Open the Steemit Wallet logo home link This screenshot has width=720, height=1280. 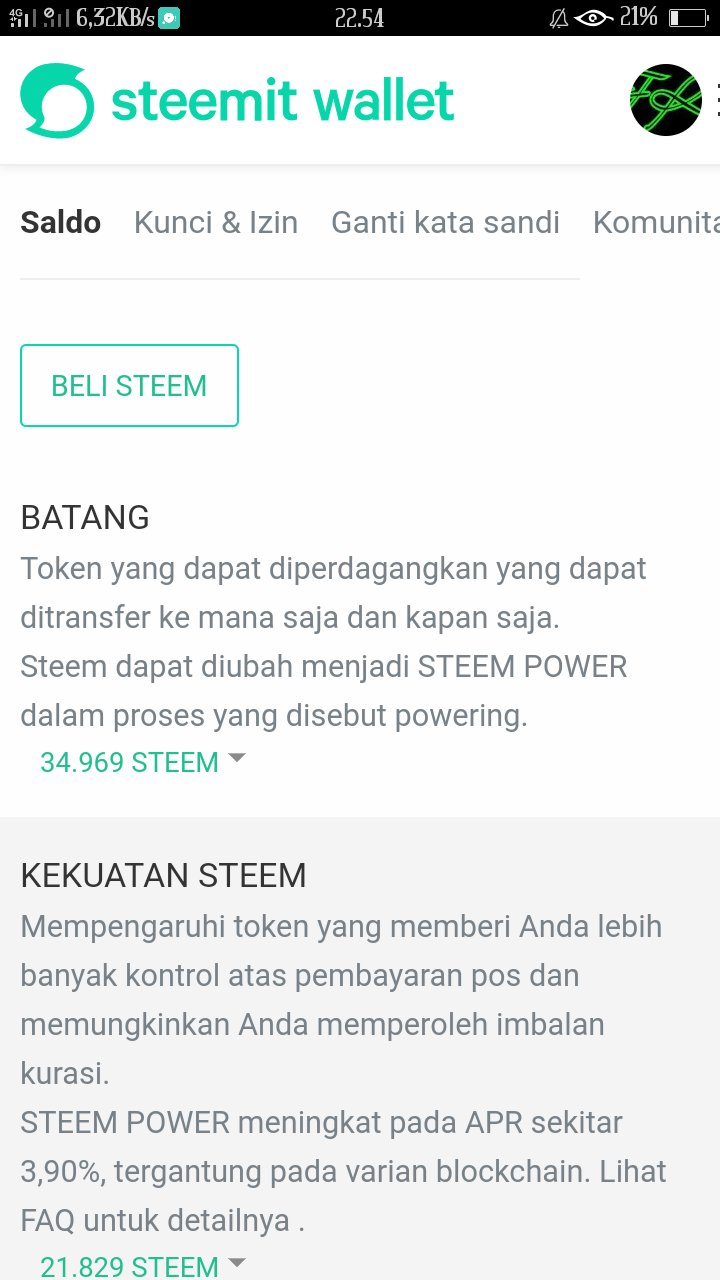click(237, 101)
